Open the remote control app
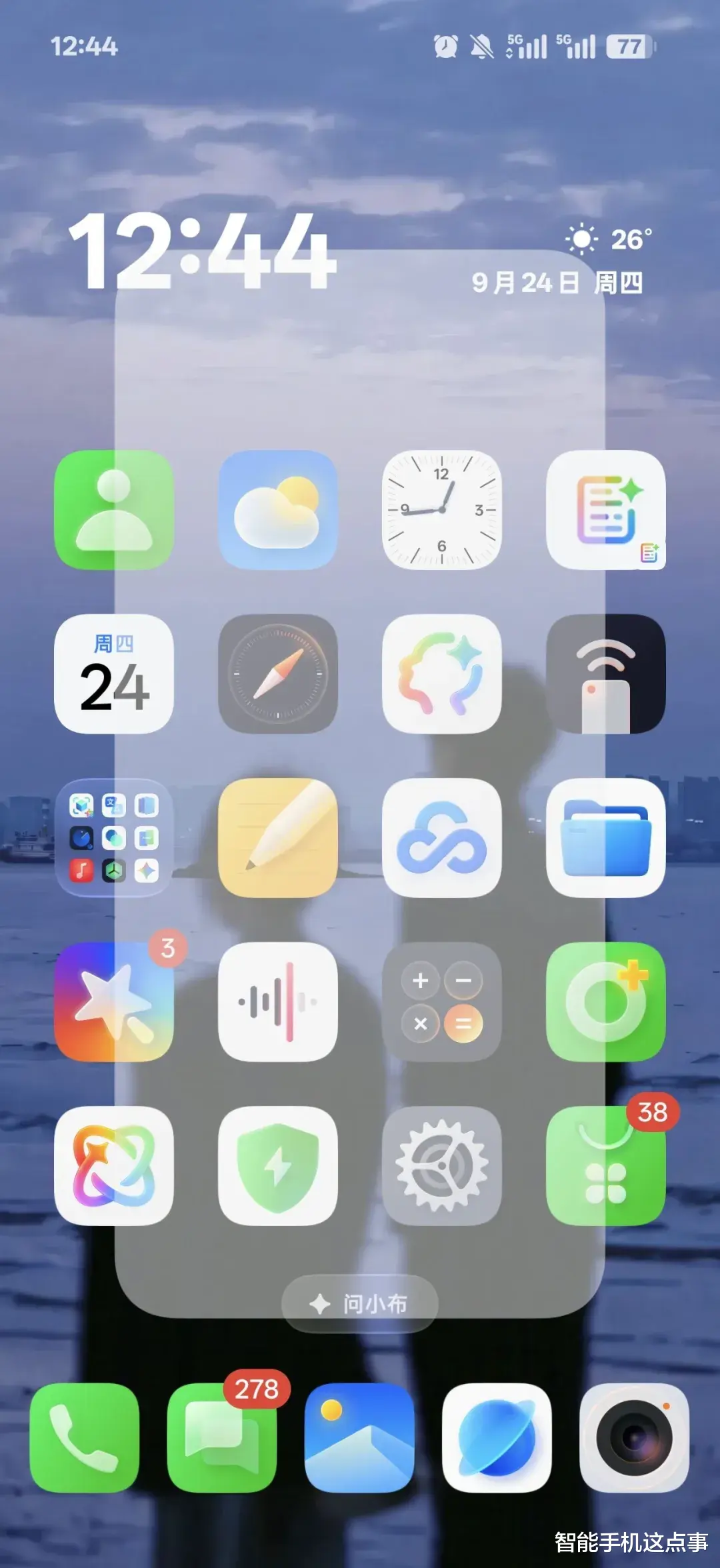 point(606,673)
